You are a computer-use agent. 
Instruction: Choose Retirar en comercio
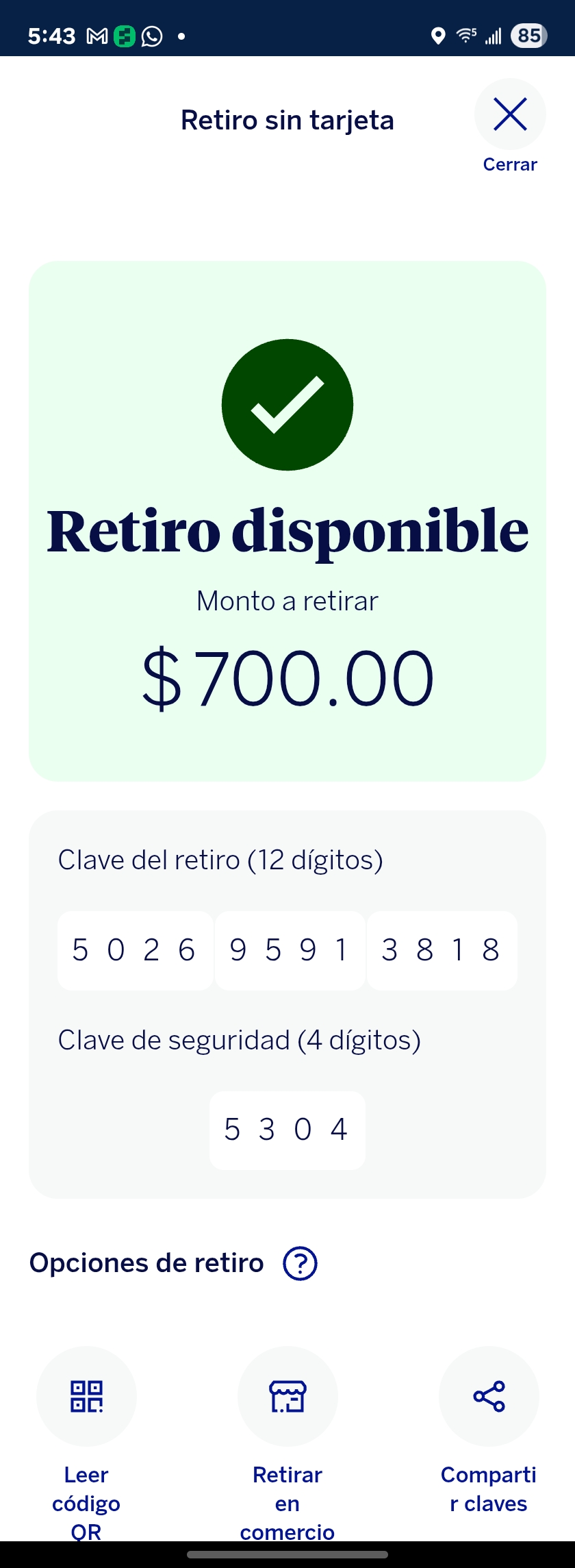point(287,1396)
